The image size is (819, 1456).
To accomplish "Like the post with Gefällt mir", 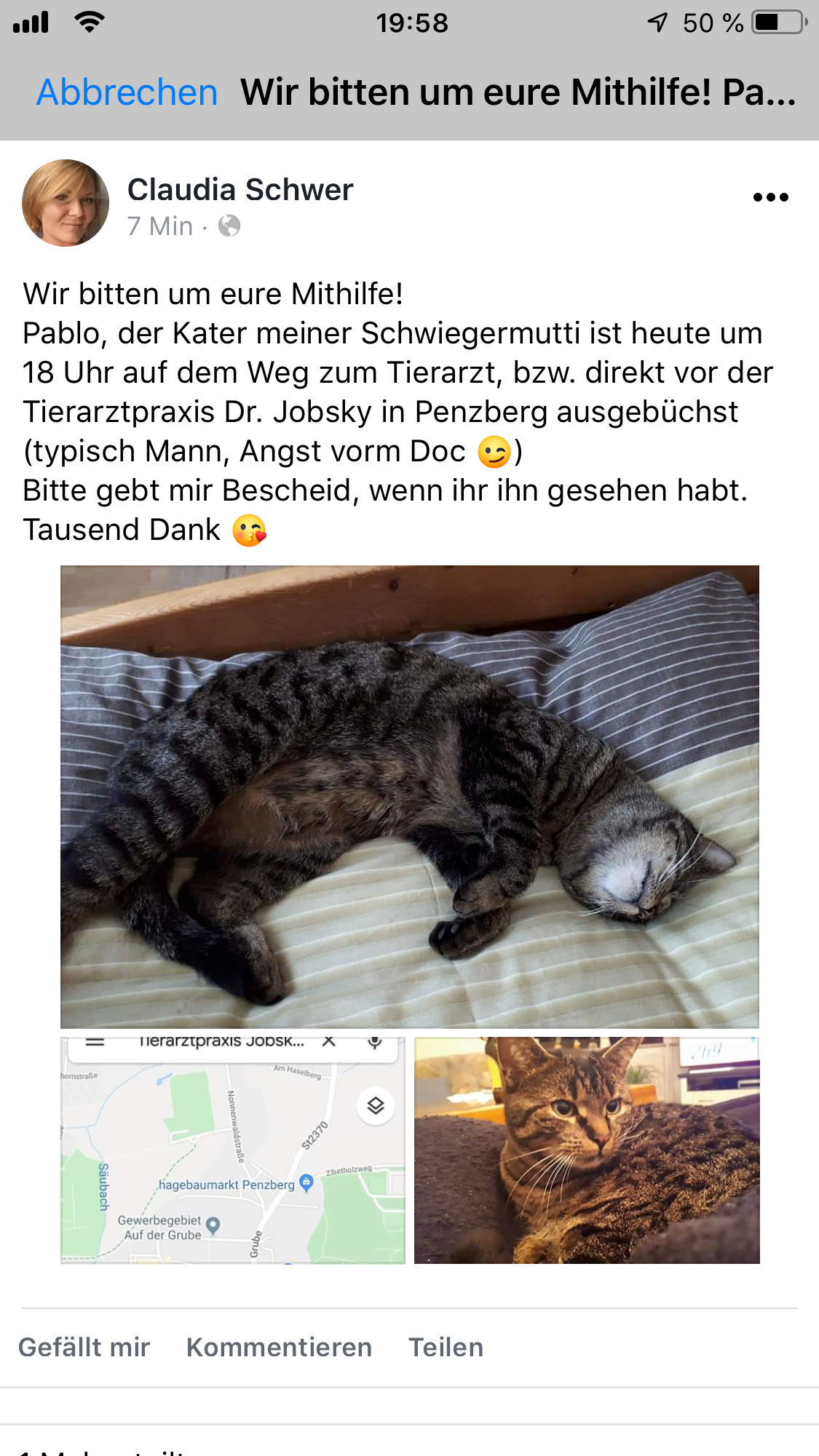I will point(84,1348).
